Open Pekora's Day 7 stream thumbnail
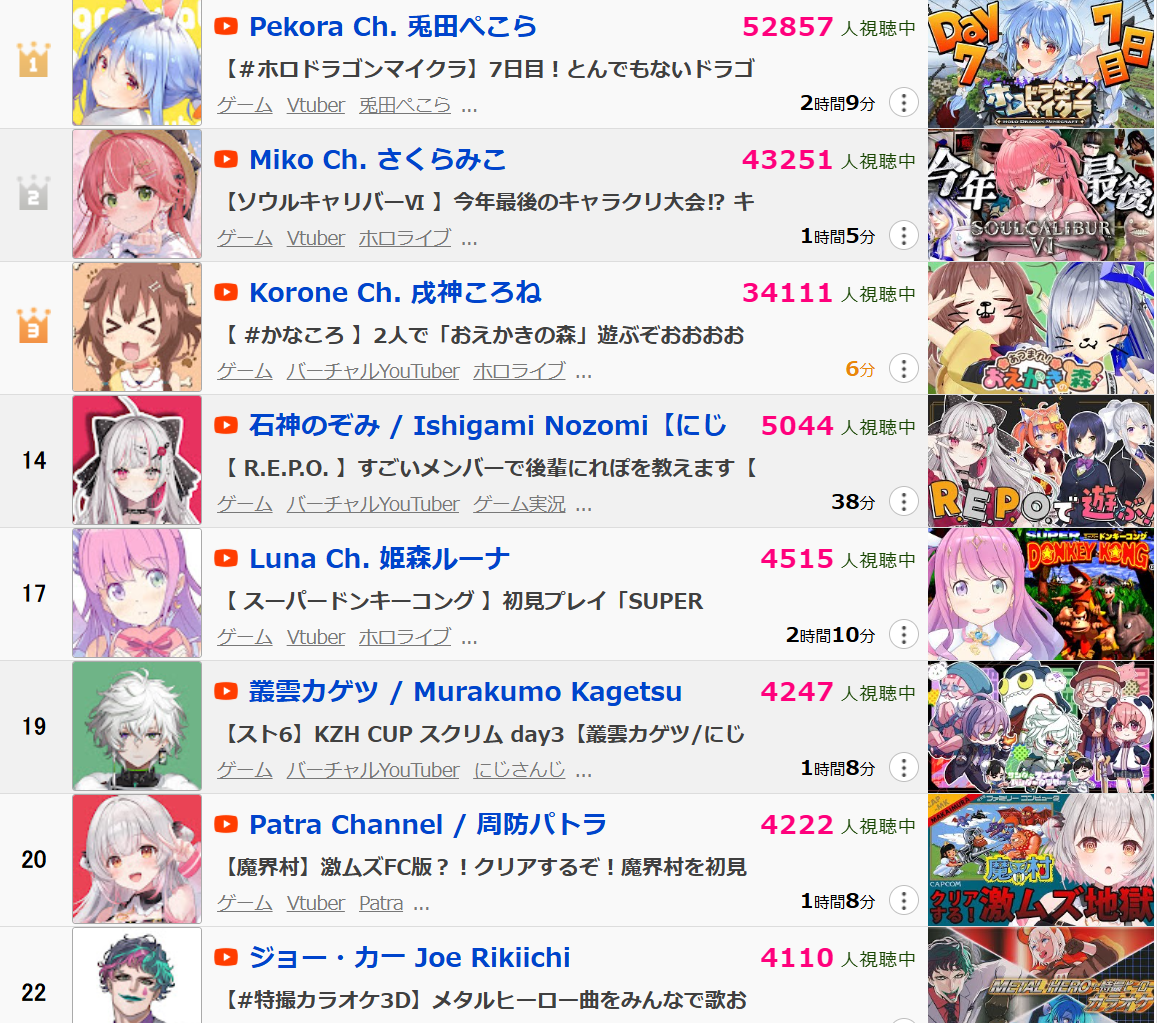This screenshot has height=1023, width=1157. [1041, 64]
